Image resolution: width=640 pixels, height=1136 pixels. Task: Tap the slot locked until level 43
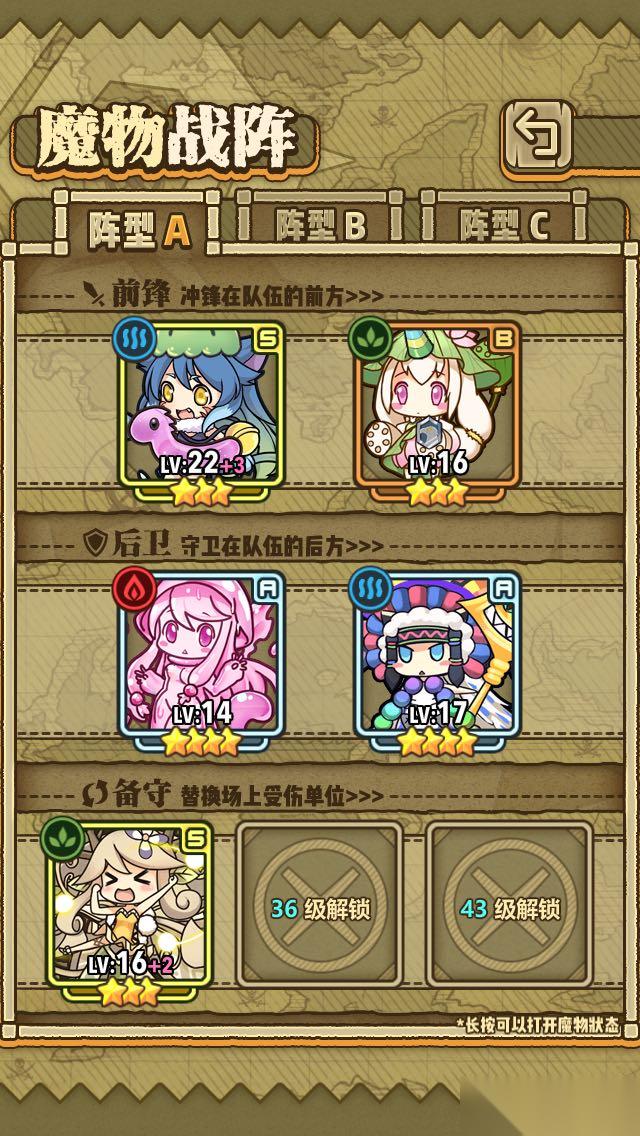point(510,906)
